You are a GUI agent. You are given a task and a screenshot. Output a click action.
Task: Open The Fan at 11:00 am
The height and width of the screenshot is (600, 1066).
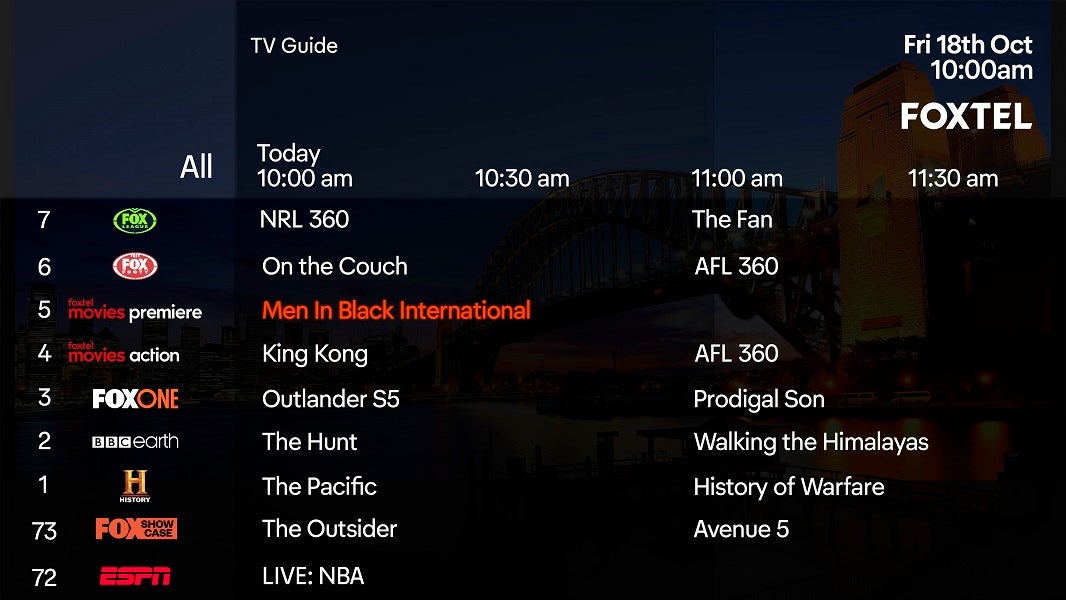click(732, 220)
